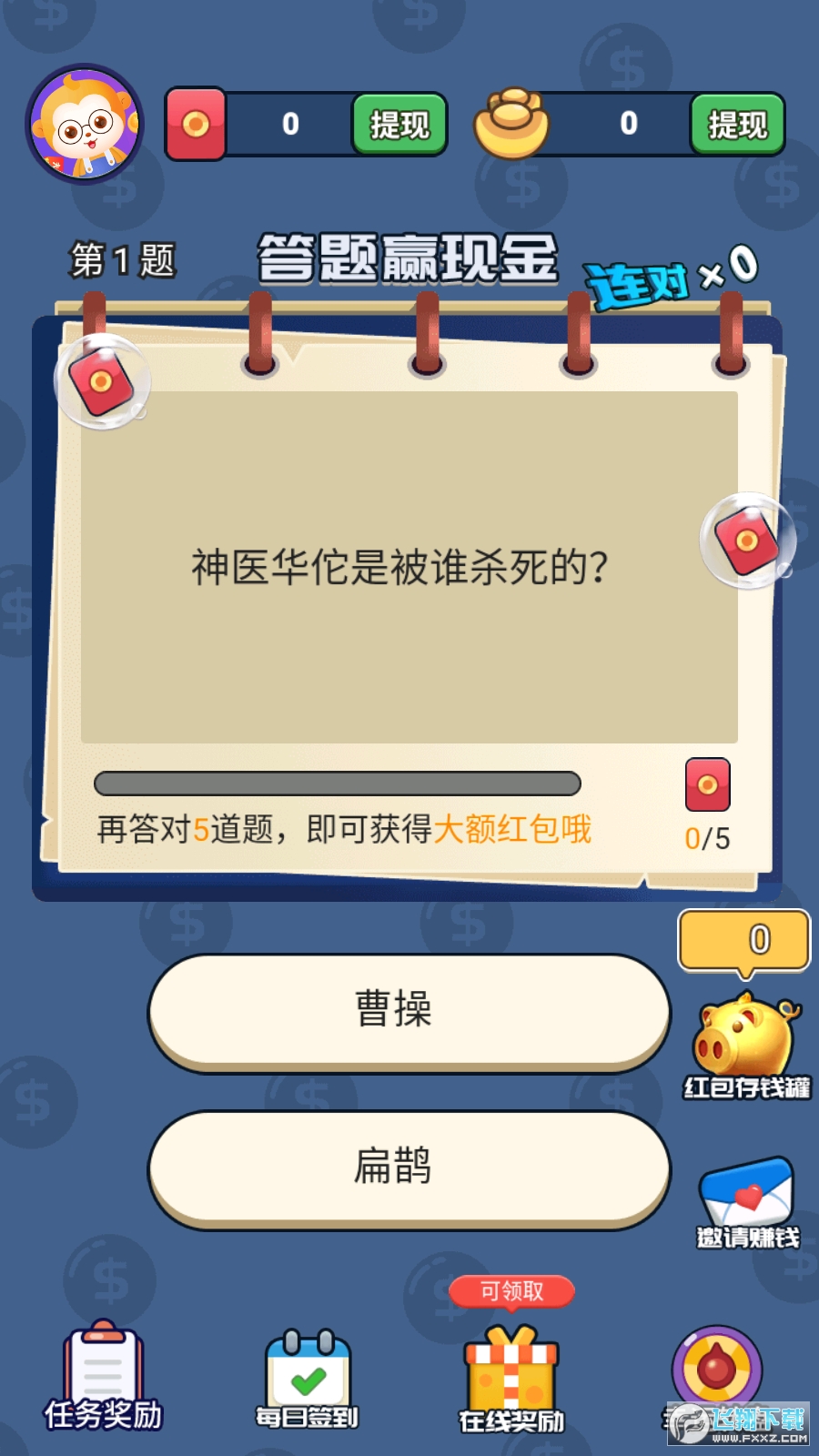Open the monkey avatar profile
The height and width of the screenshot is (1456, 819).
82,125
